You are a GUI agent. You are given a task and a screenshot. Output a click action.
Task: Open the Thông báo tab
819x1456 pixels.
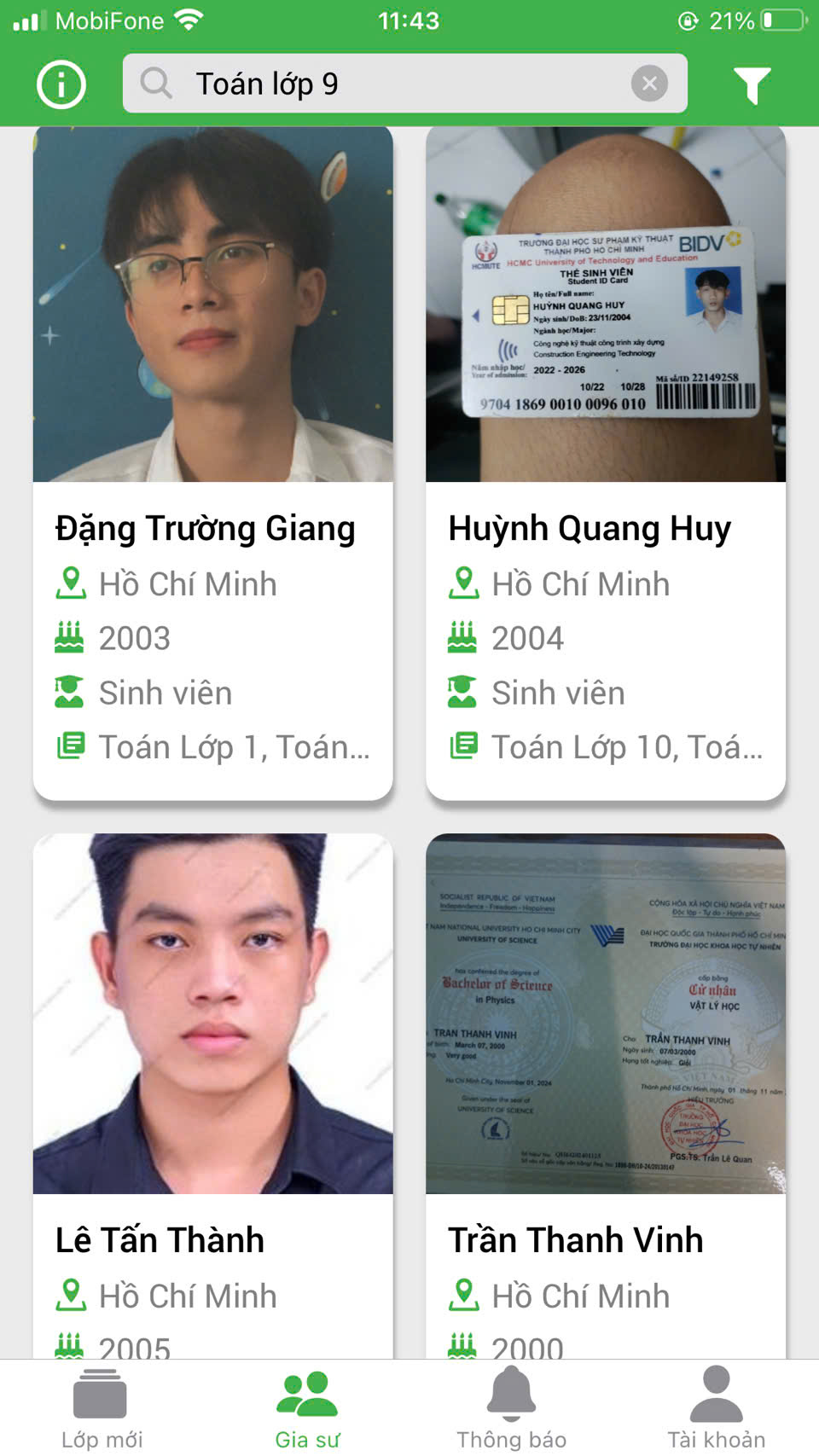[511, 1409]
